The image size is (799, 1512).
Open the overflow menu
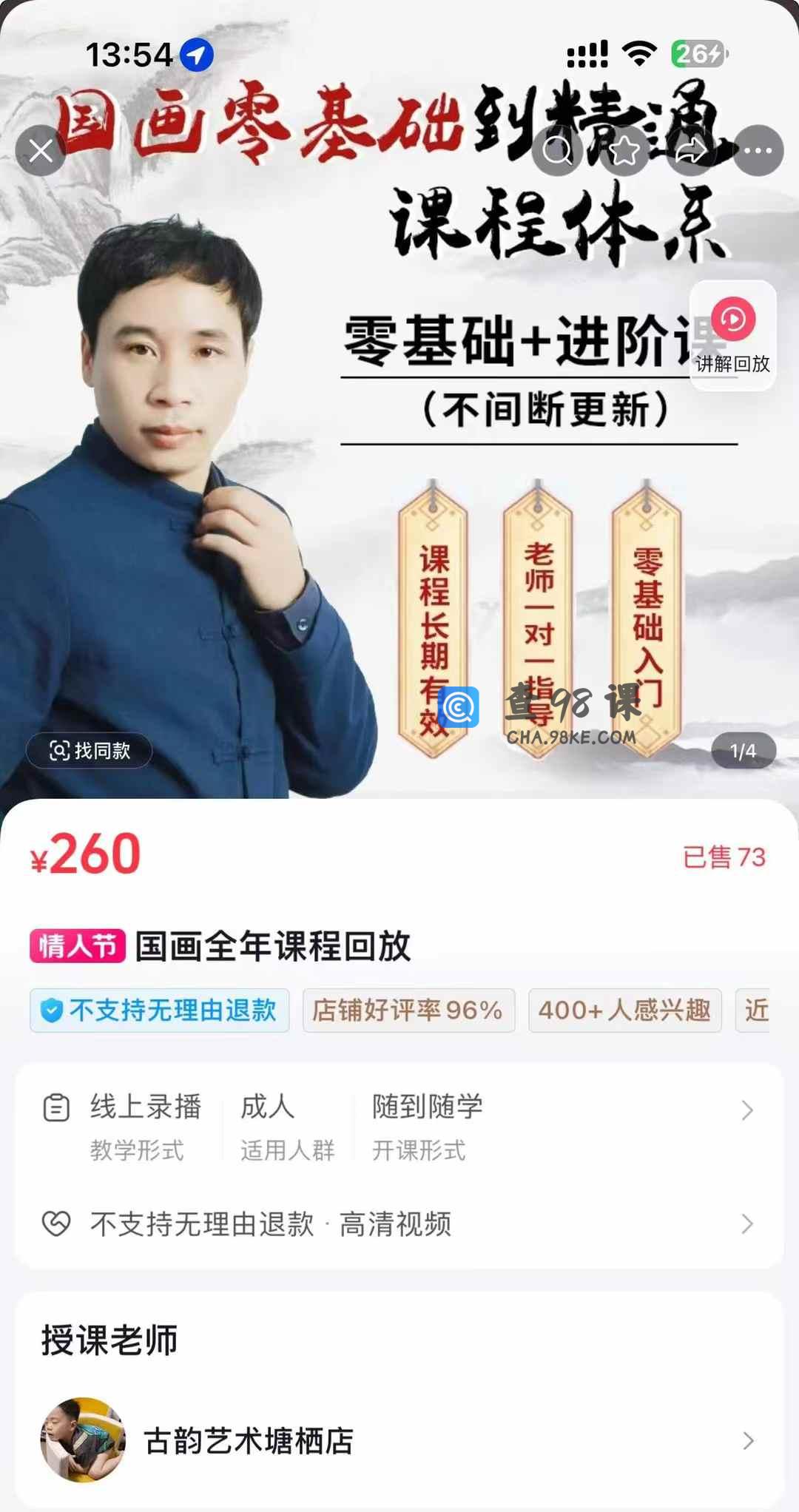(x=758, y=151)
